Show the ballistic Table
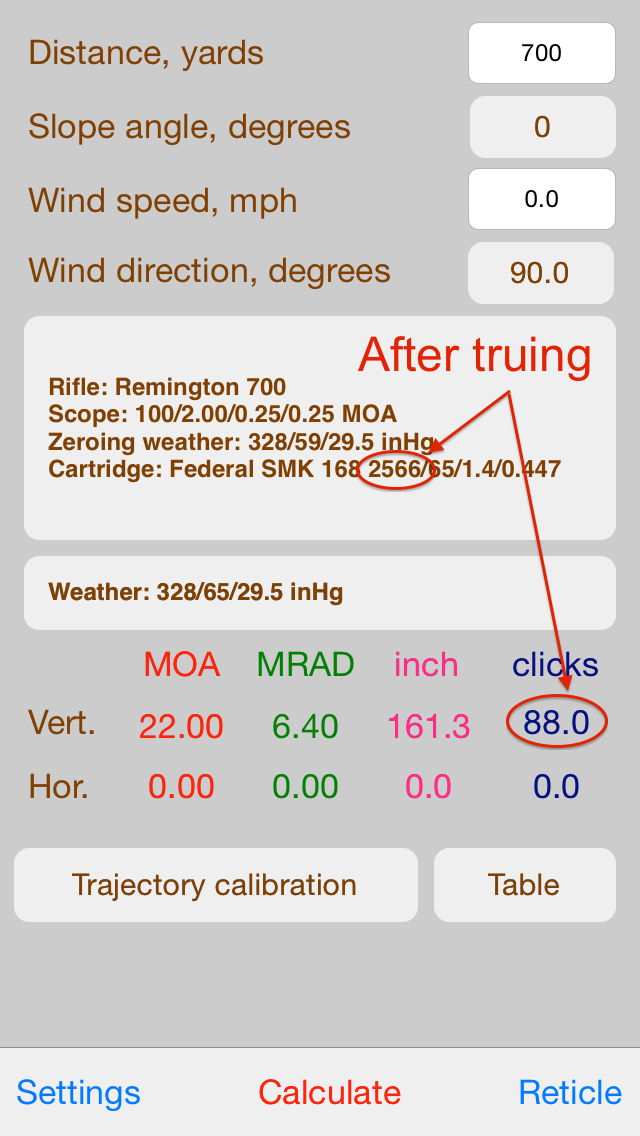Image resolution: width=640 pixels, height=1136 pixels. coord(525,885)
